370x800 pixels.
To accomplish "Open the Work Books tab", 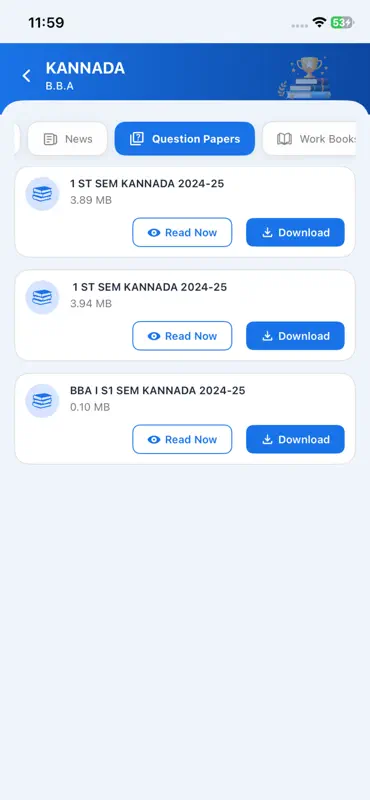I will point(309,139).
